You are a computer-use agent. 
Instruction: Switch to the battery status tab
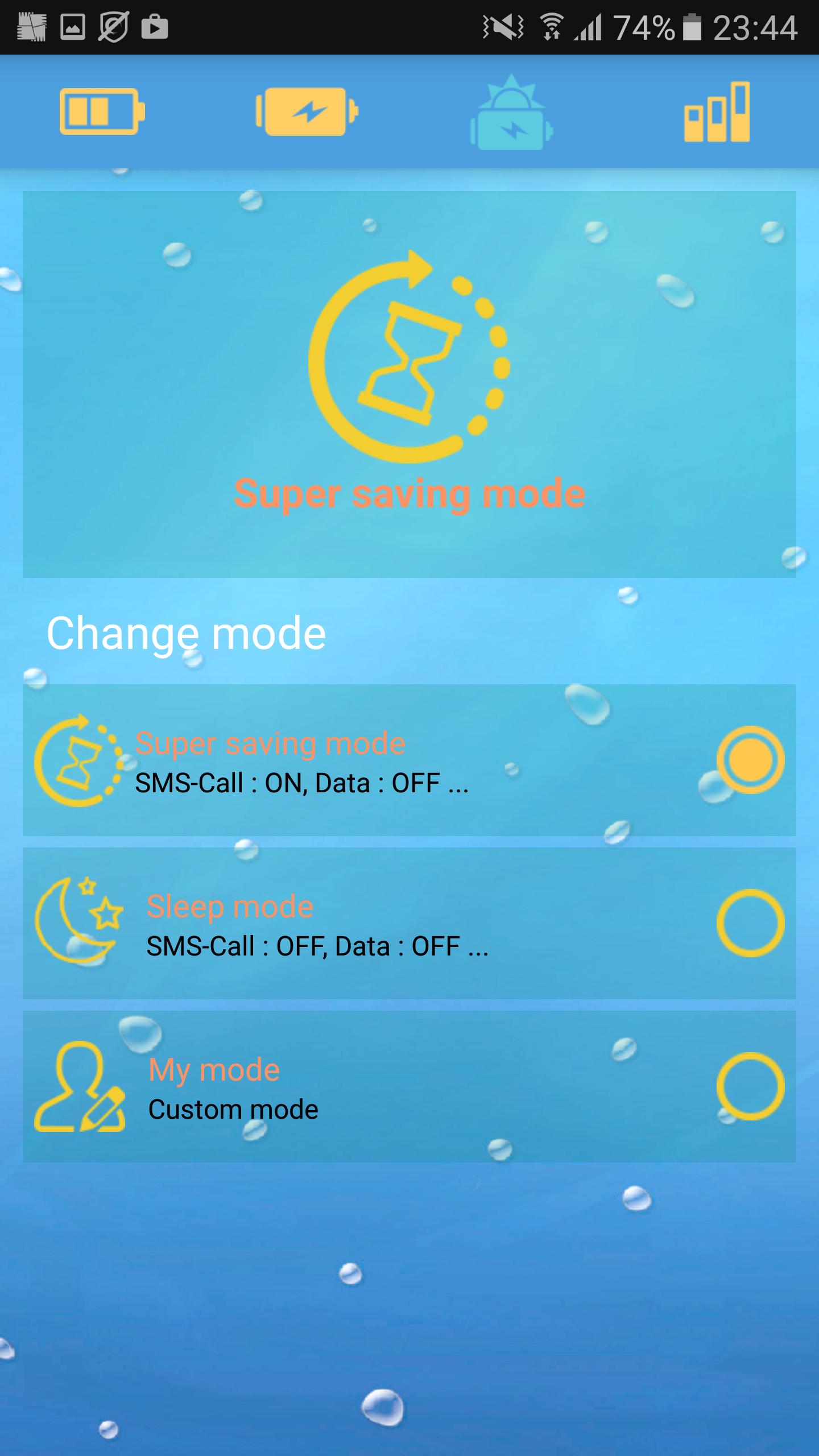click(102, 111)
